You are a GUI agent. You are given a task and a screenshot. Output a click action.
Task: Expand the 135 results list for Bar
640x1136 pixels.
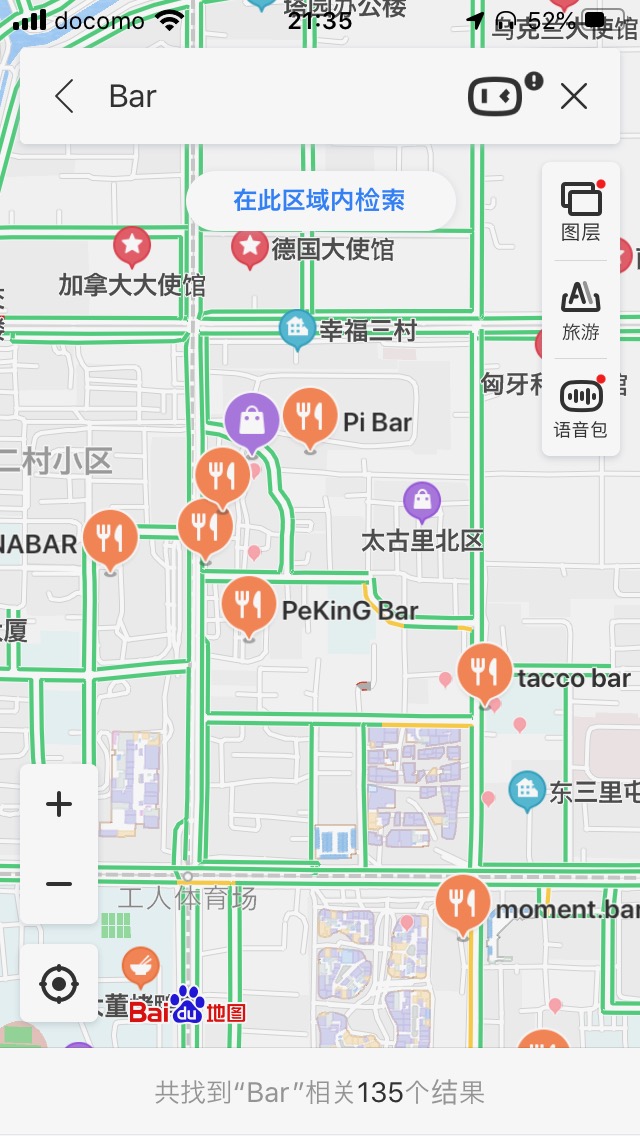[x=320, y=1092]
